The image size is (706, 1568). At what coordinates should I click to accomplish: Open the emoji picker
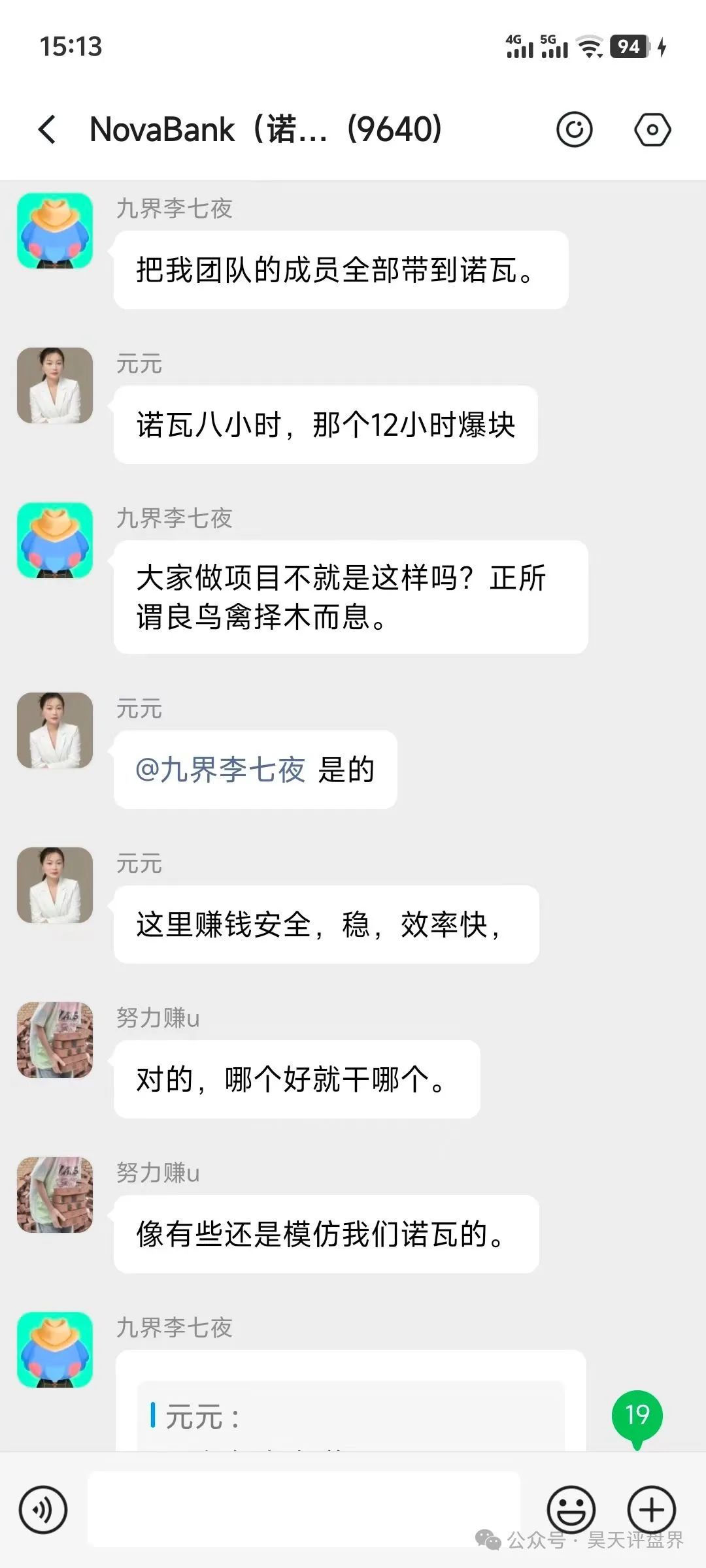tap(571, 1509)
